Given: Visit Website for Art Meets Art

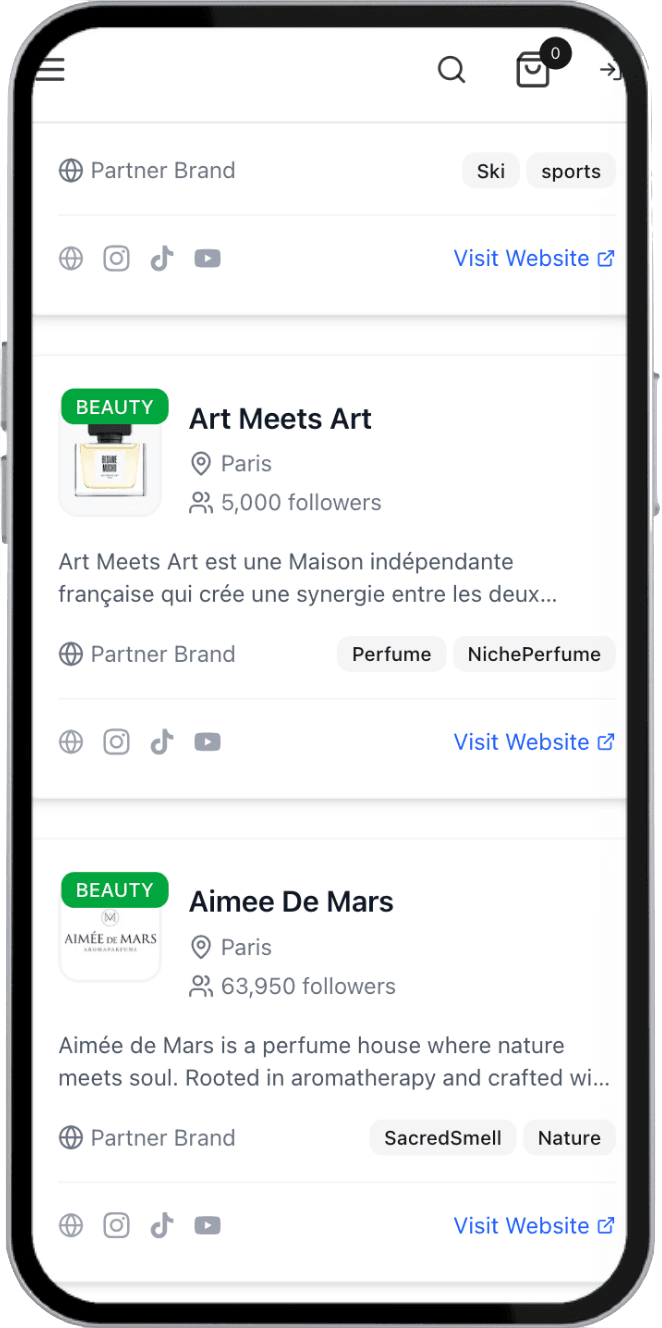Looking at the screenshot, I should [x=534, y=742].
